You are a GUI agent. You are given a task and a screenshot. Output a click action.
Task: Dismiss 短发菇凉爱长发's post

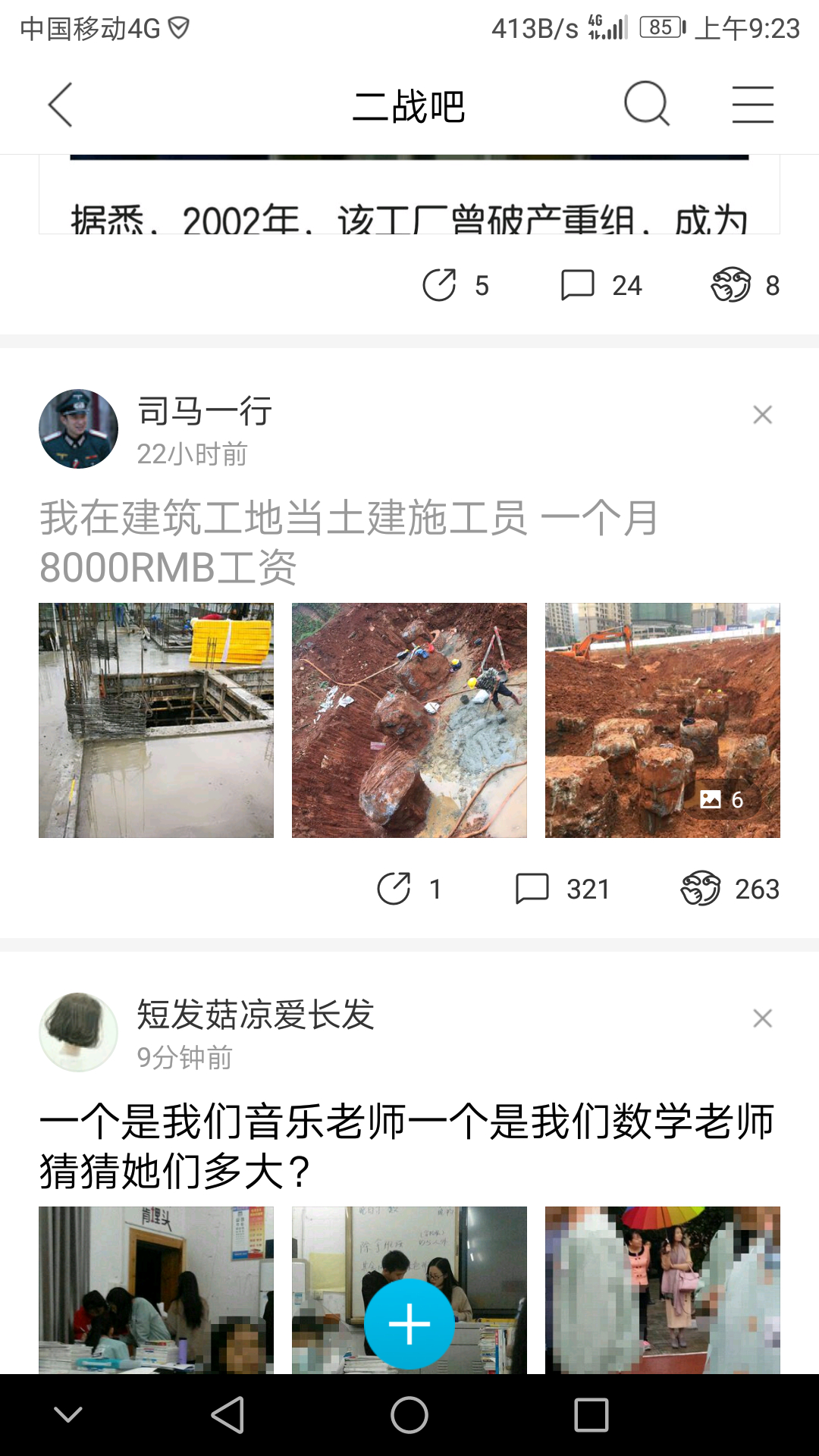click(x=762, y=1018)
